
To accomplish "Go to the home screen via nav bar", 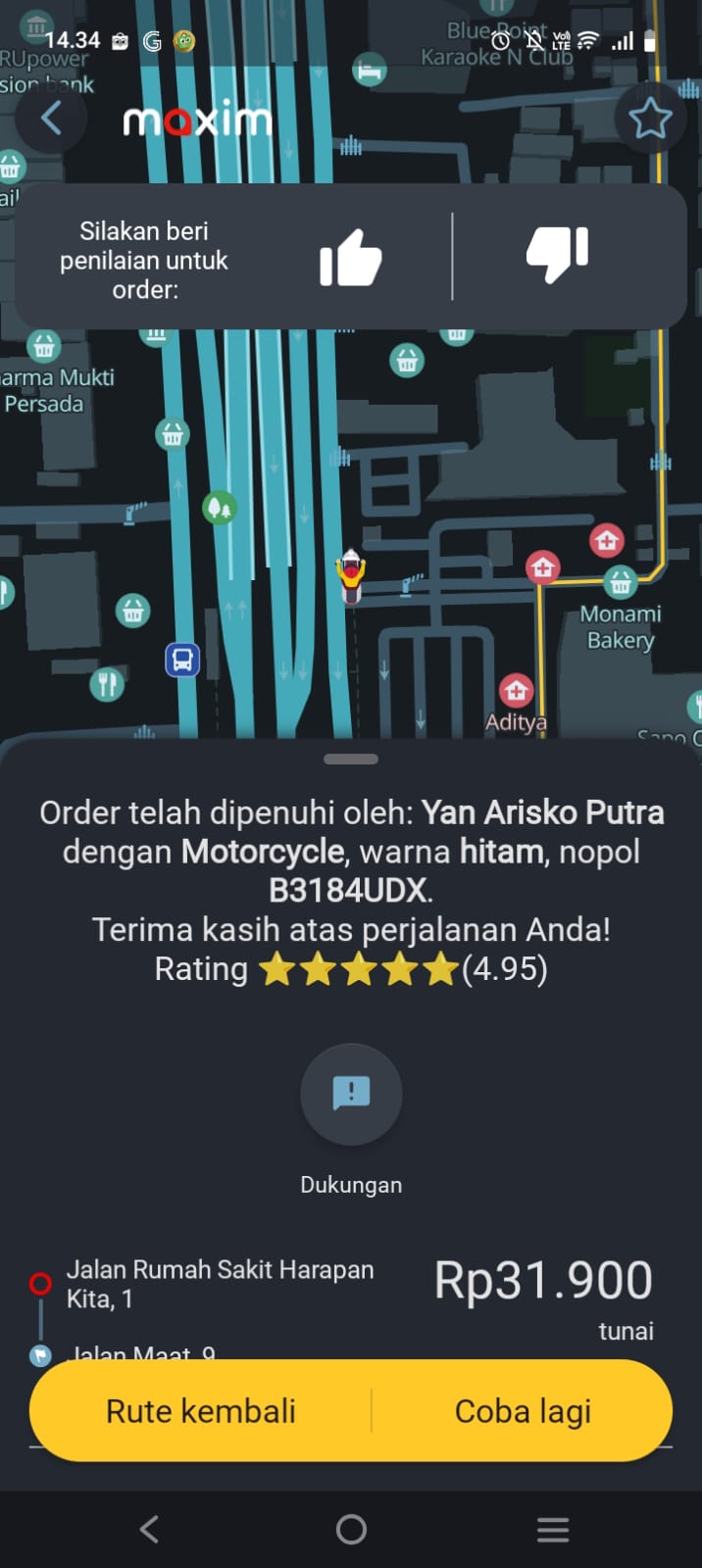I will pyautogui.click(x=351, y=1529).
